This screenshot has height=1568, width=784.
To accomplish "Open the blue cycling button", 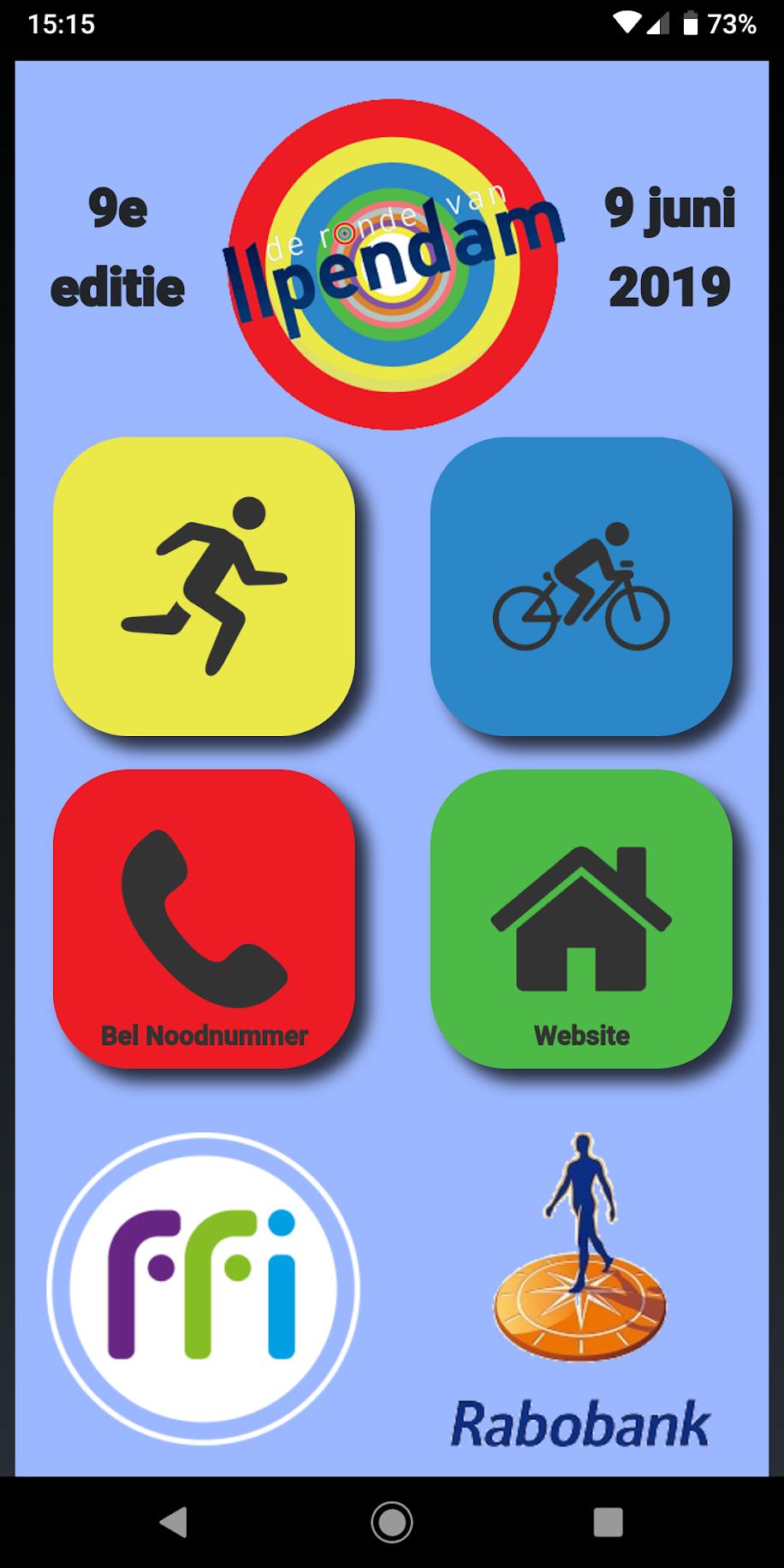I will (581, 586).
